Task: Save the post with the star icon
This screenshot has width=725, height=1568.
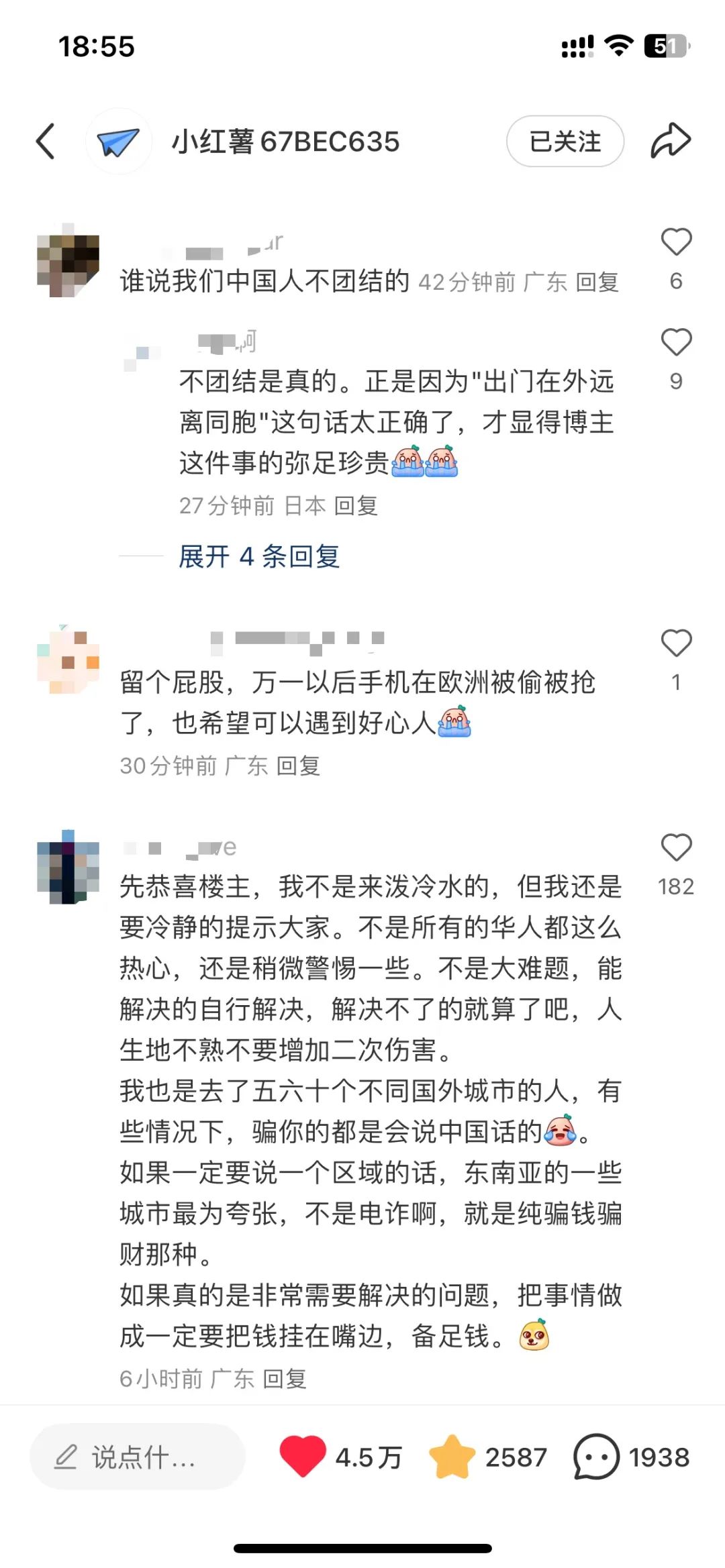Action: tap(452, 1457)
